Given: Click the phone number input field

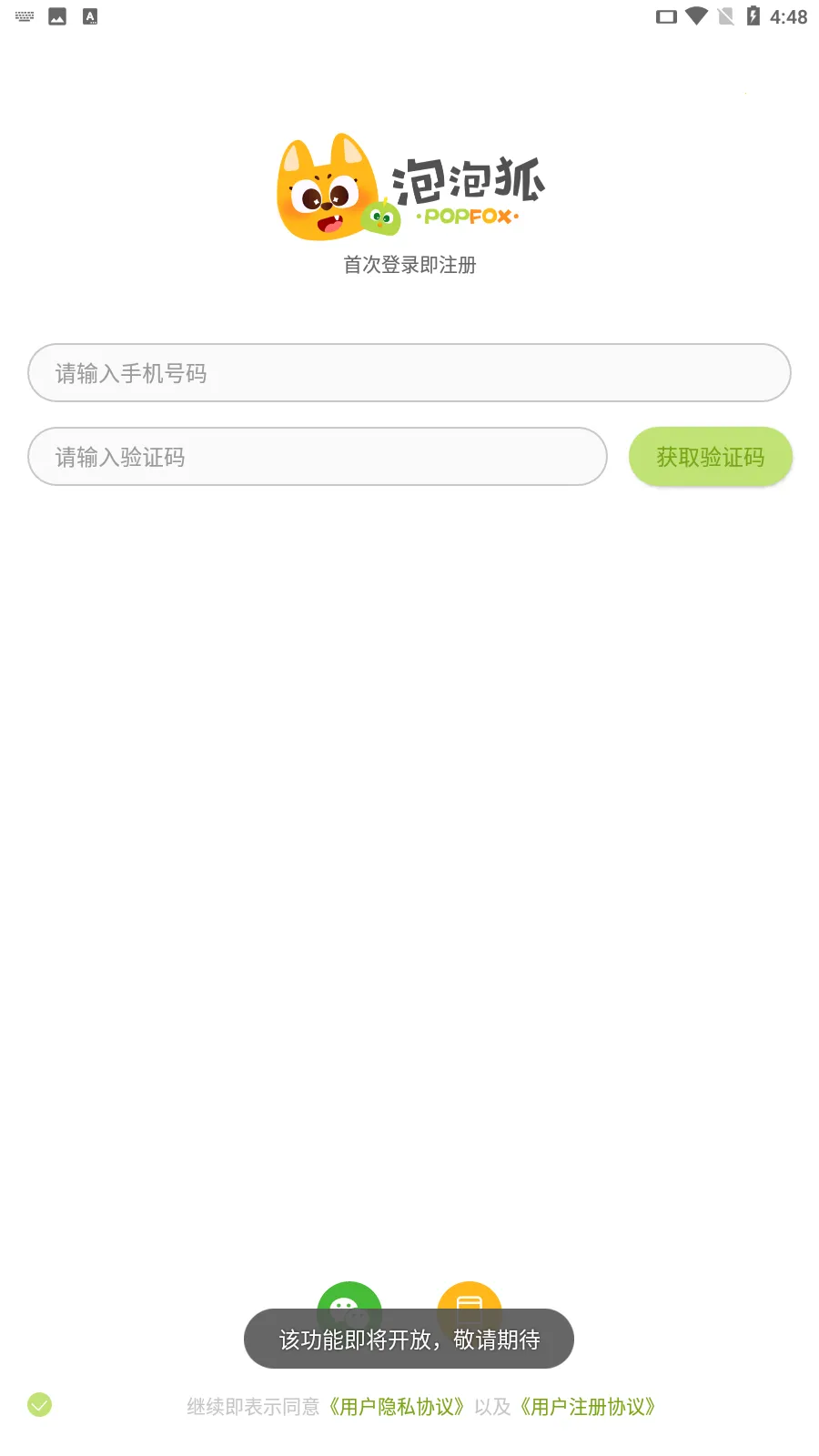Looking at the screenshot, I should (409, 372).
